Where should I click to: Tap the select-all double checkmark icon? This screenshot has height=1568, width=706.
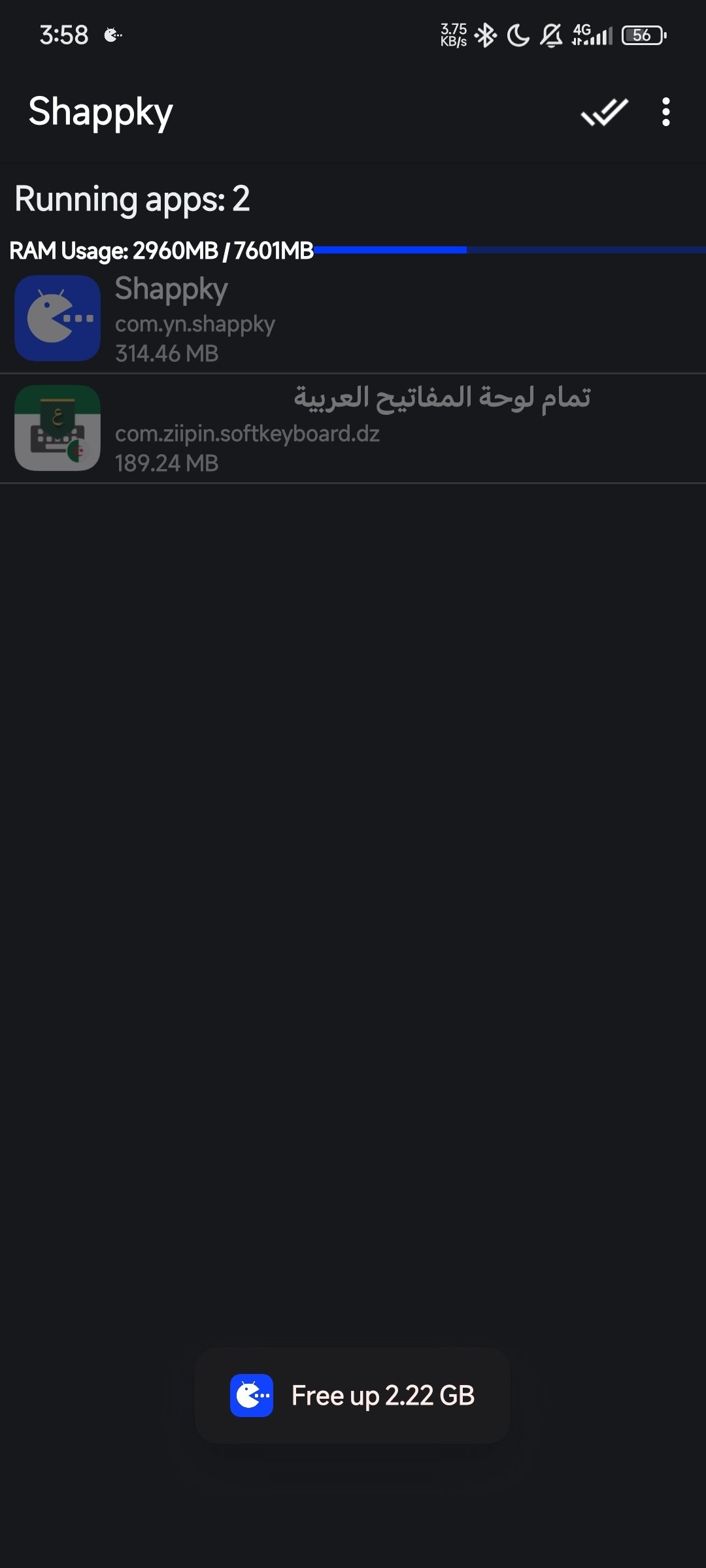coord(604,112)
